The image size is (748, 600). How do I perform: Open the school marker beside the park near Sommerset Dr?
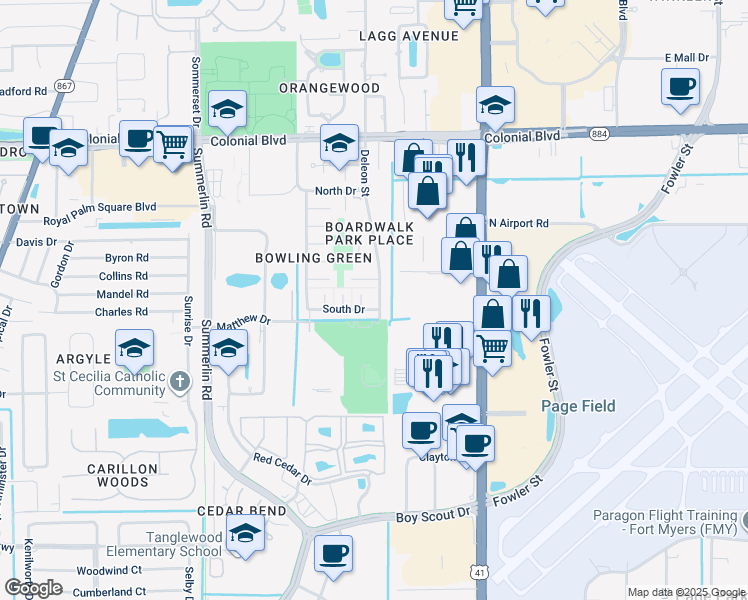click(228, 113)
